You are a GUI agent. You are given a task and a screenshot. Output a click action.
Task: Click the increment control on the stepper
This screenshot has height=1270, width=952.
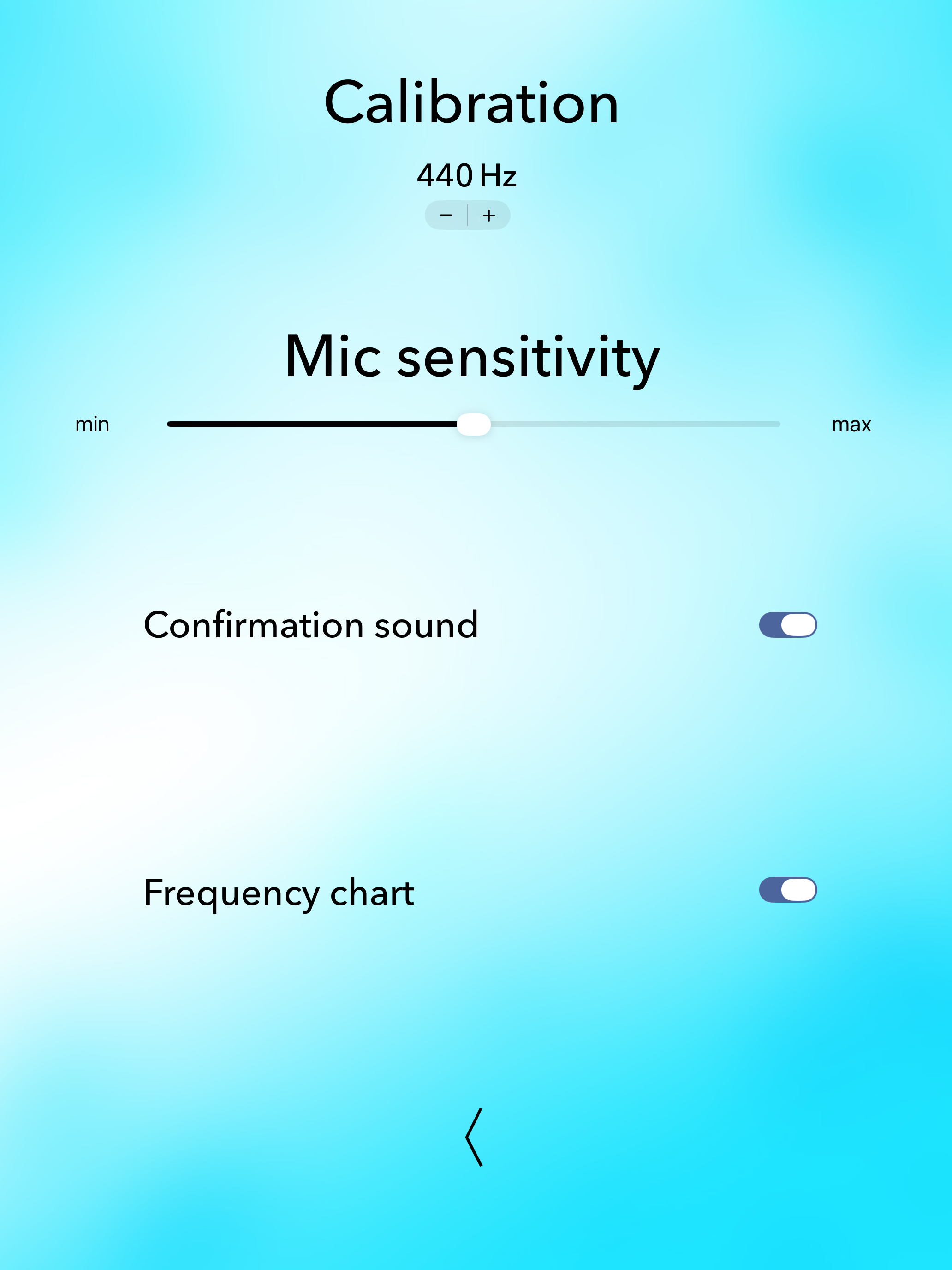pyautogui.click(x=488, y=215)
